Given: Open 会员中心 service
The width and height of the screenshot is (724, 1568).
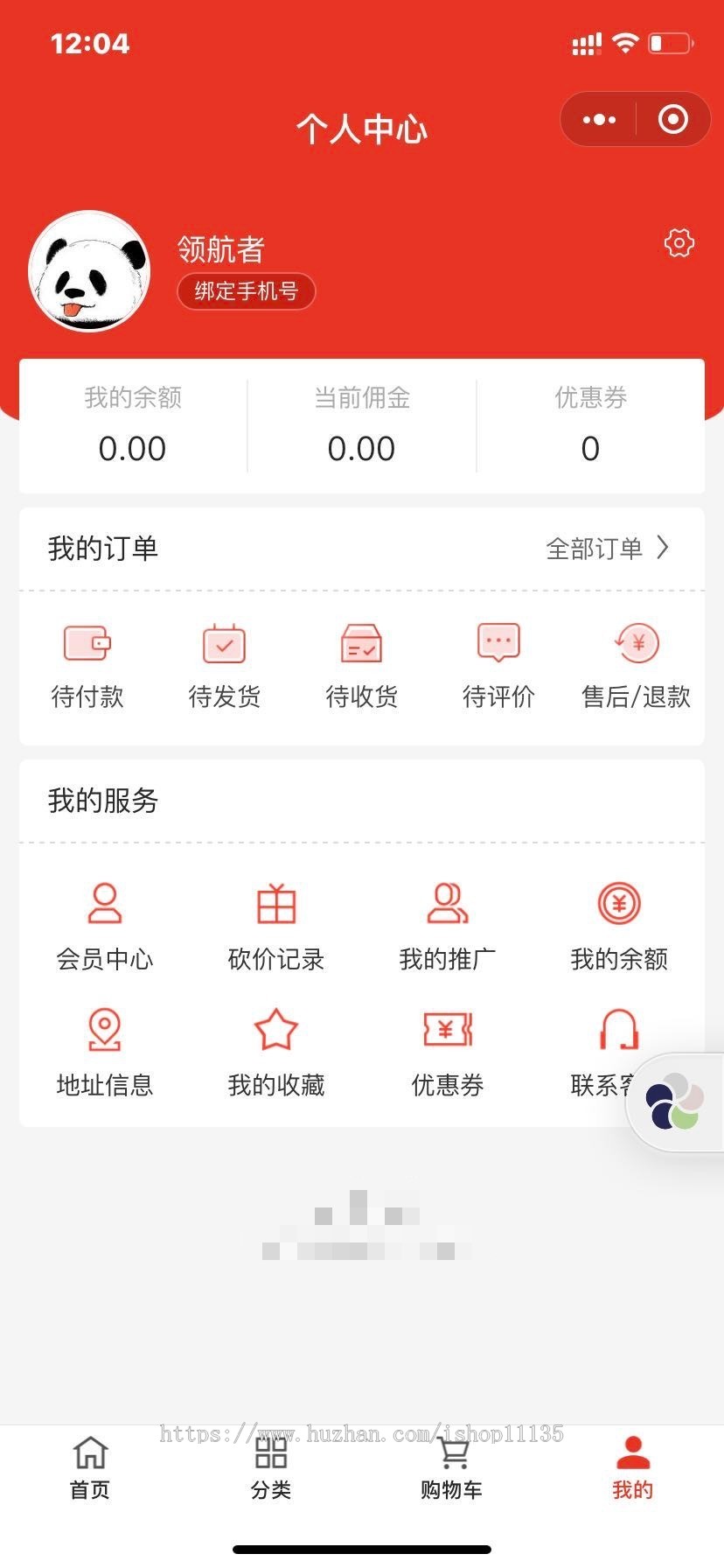Looking at the screenshot, I should [x=105, y=927].
